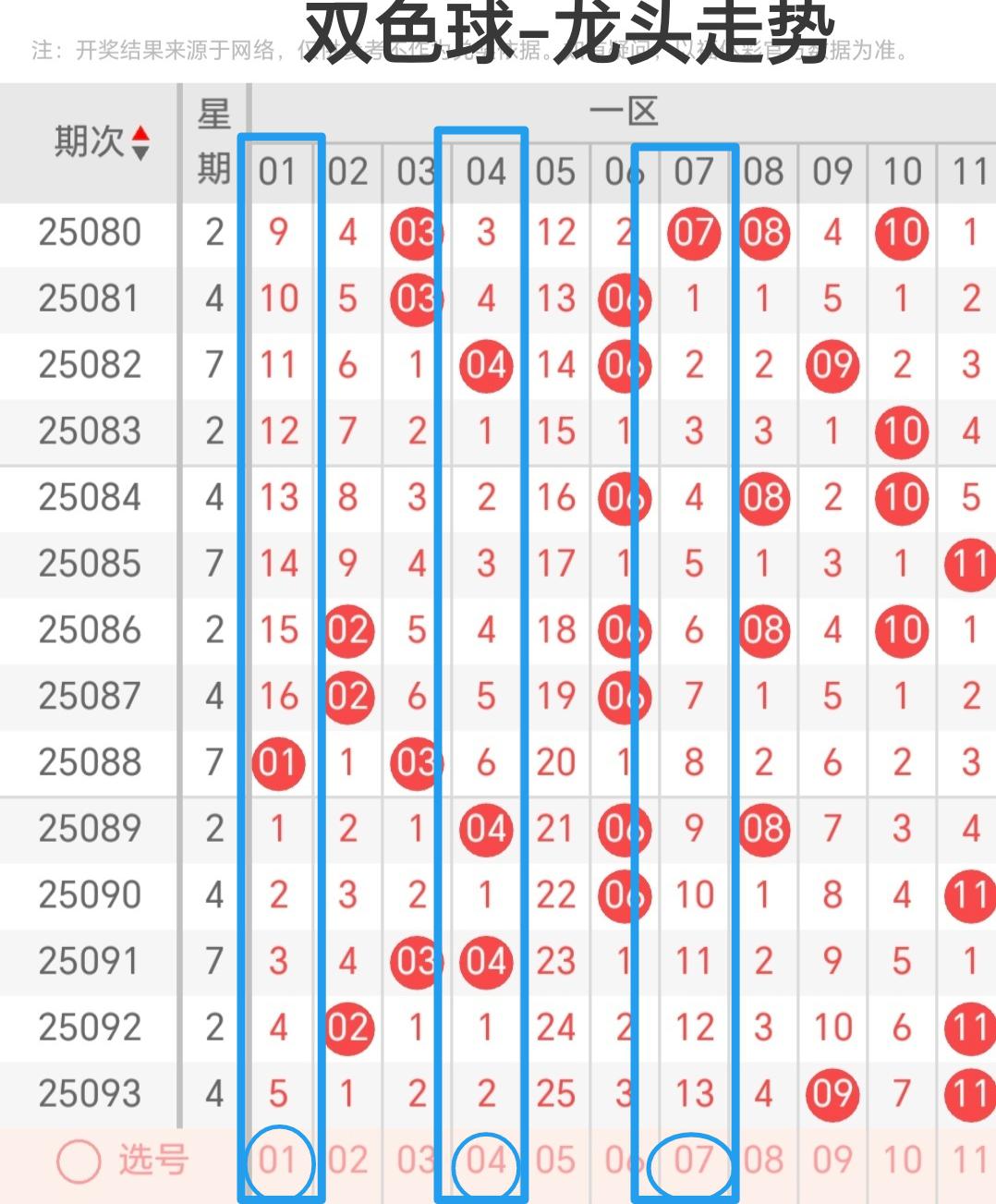The height and width of the screenshot is (1204, 996).
Task: Sort the table by 期次
Action: coord(140,142)
